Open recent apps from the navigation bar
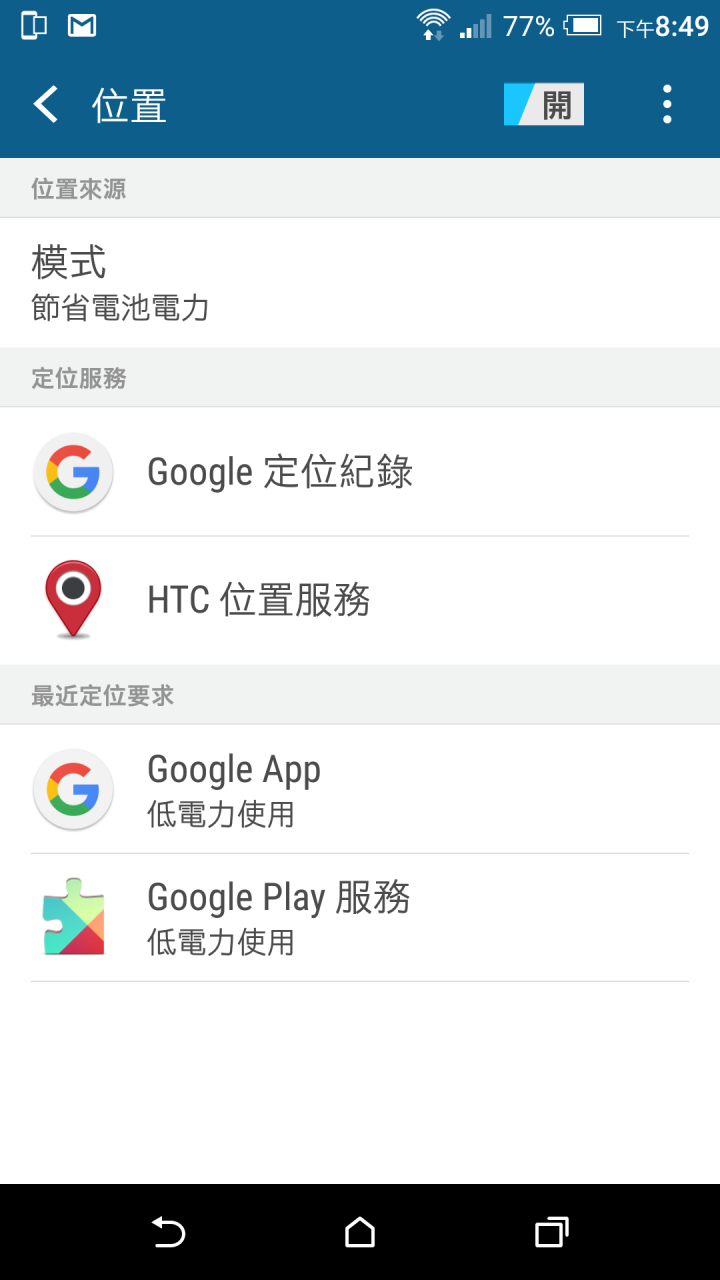Viewport: 720px width, 1280px height. (551, 1233)
